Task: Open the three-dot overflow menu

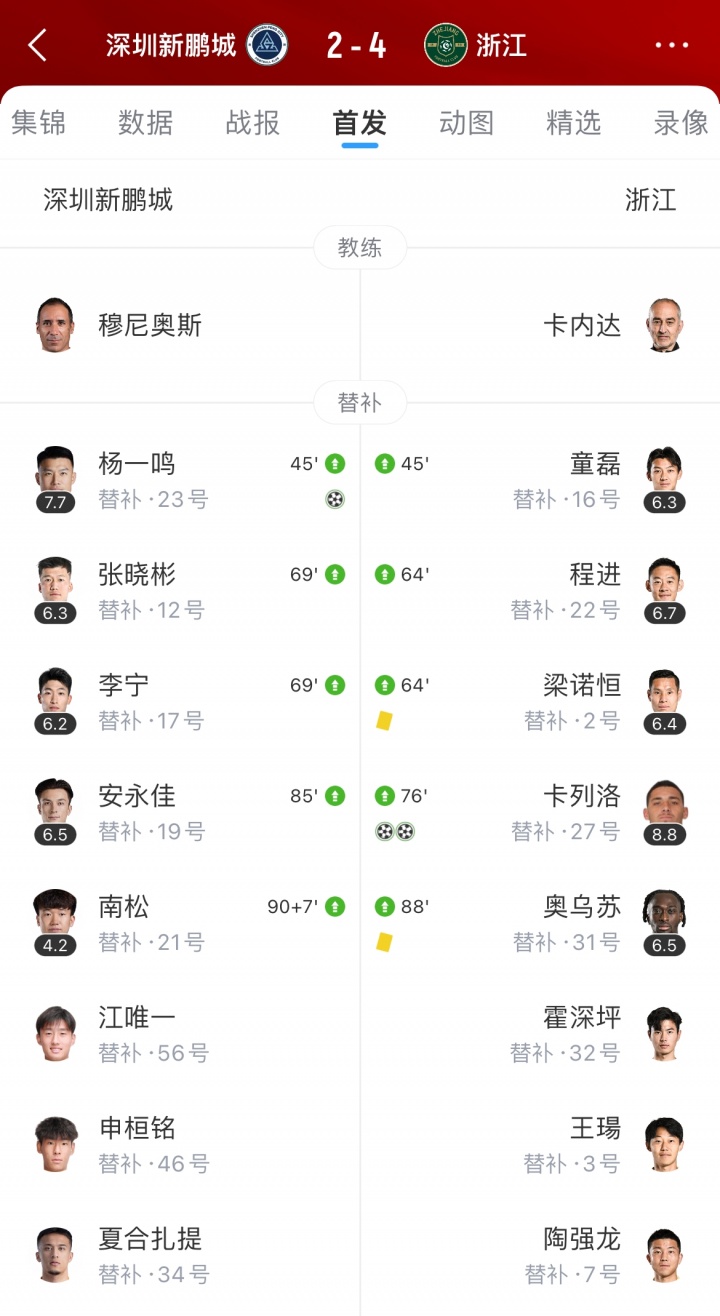Action: coord(671,46)
